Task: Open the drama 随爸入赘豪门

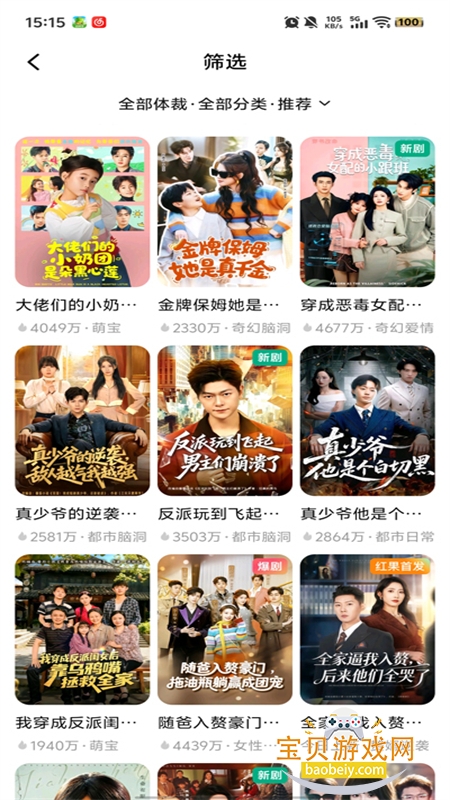Action: point(225,630)
